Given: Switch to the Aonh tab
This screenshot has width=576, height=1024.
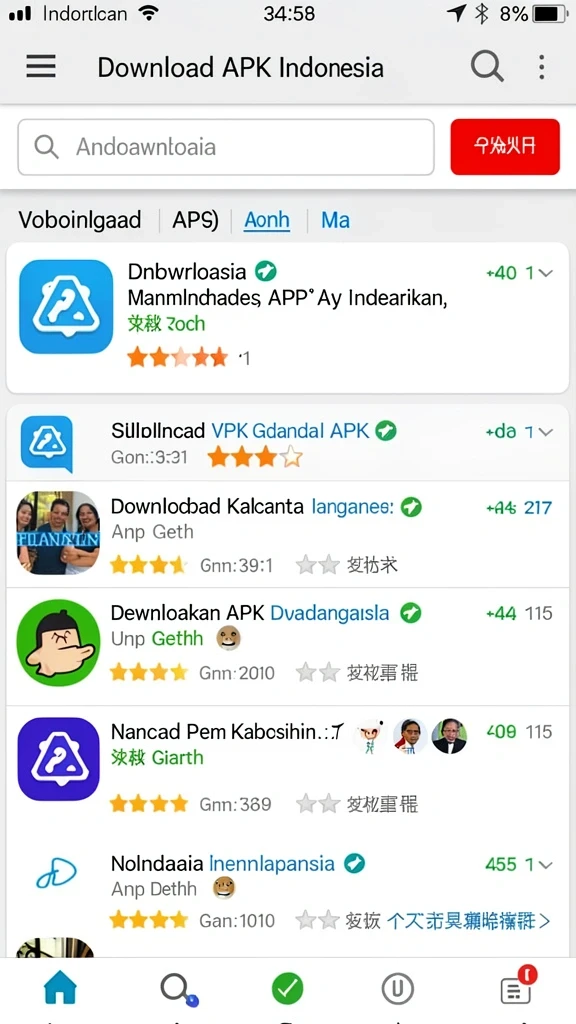Looking at the screenshot, I should 267,221.
